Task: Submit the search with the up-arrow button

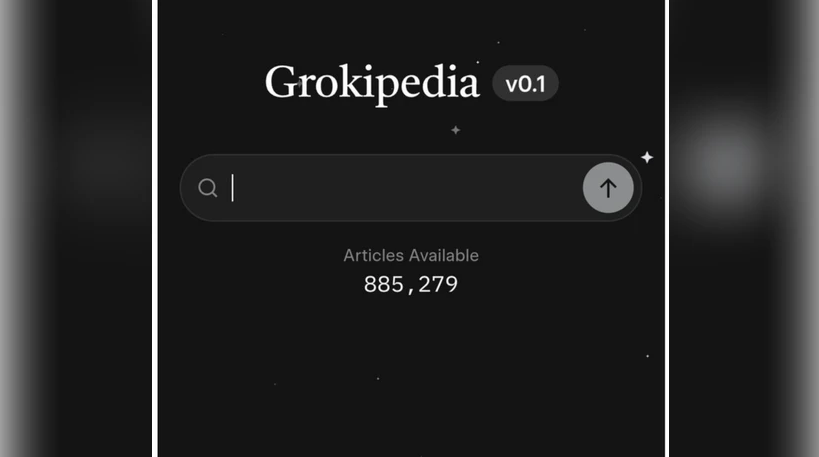Action: coord(608,188)
